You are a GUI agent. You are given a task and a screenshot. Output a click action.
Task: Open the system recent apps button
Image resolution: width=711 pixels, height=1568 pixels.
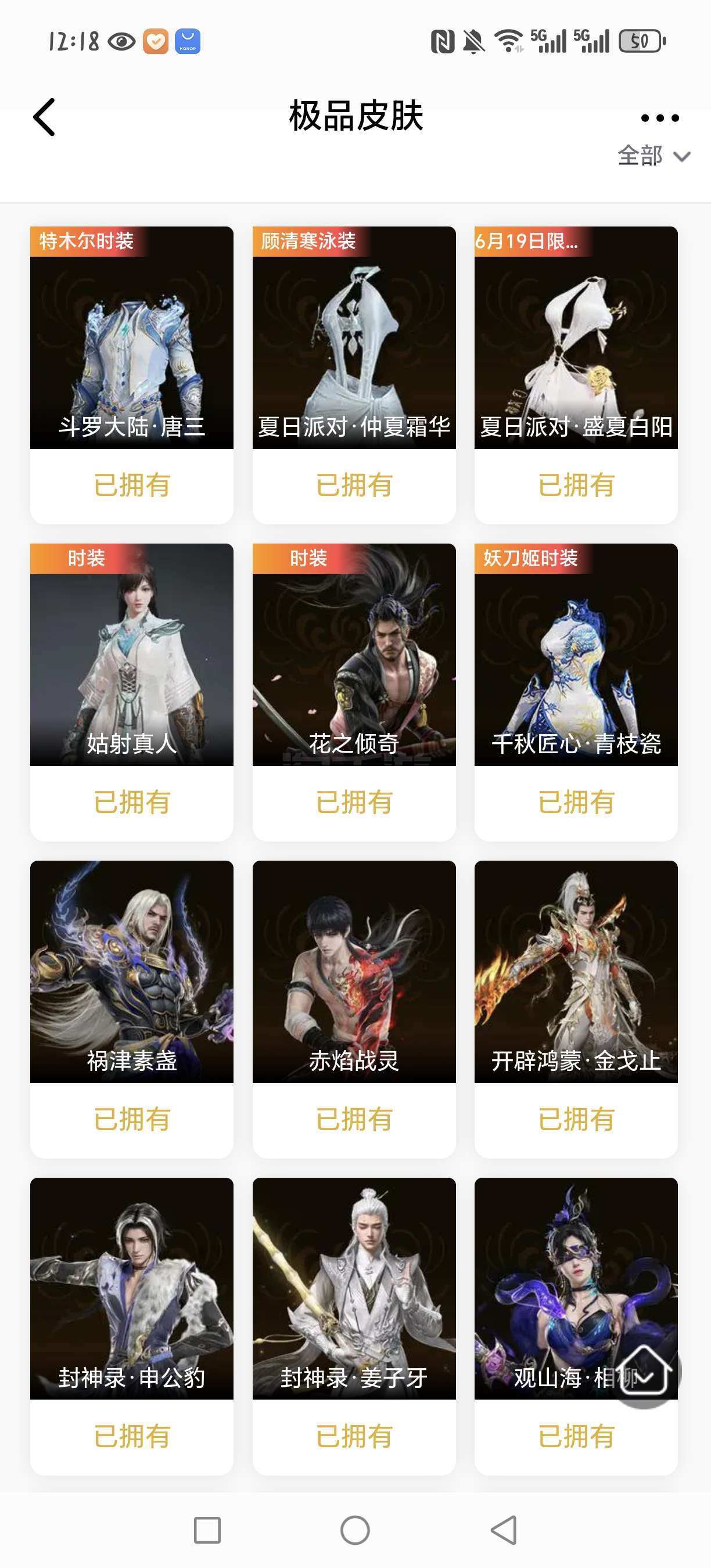pyautogui.click(x=207, y=1530)
